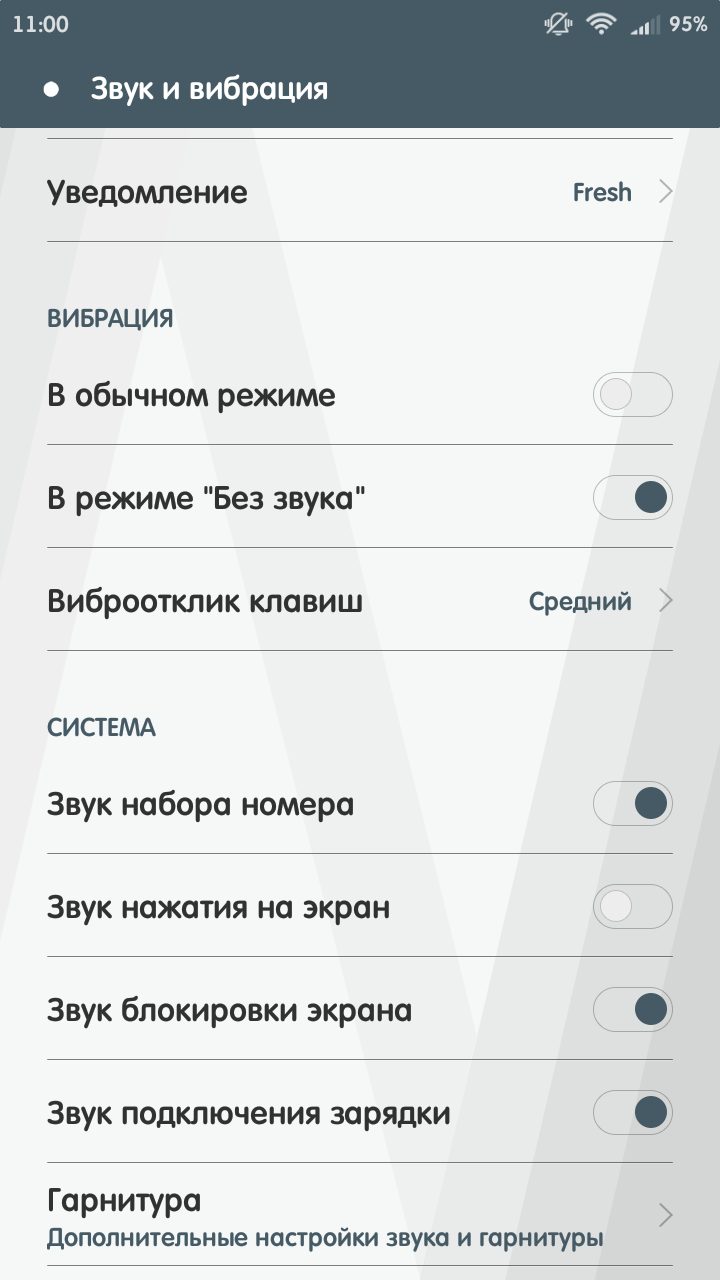Open the Уведомление sound setting

click(360, 192)
